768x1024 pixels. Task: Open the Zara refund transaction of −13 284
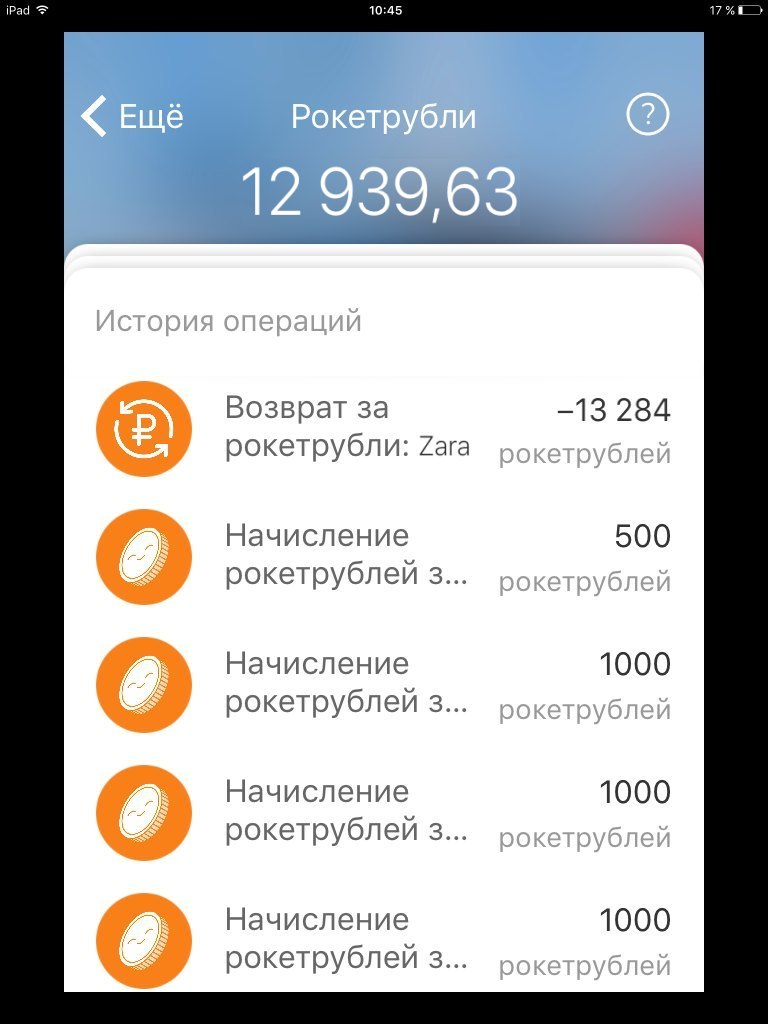[384, 428]
